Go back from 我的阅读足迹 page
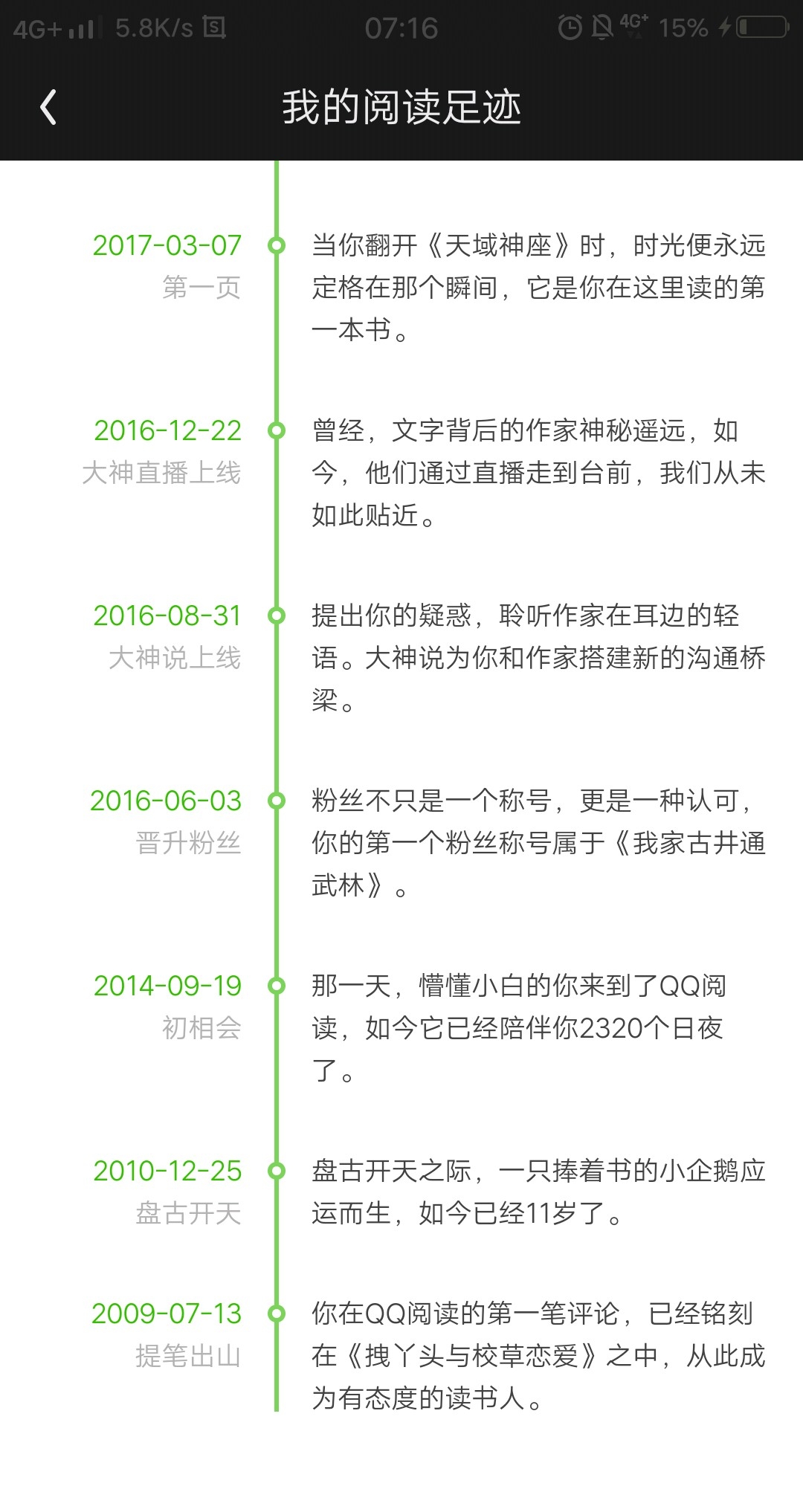 coord(48,107)
